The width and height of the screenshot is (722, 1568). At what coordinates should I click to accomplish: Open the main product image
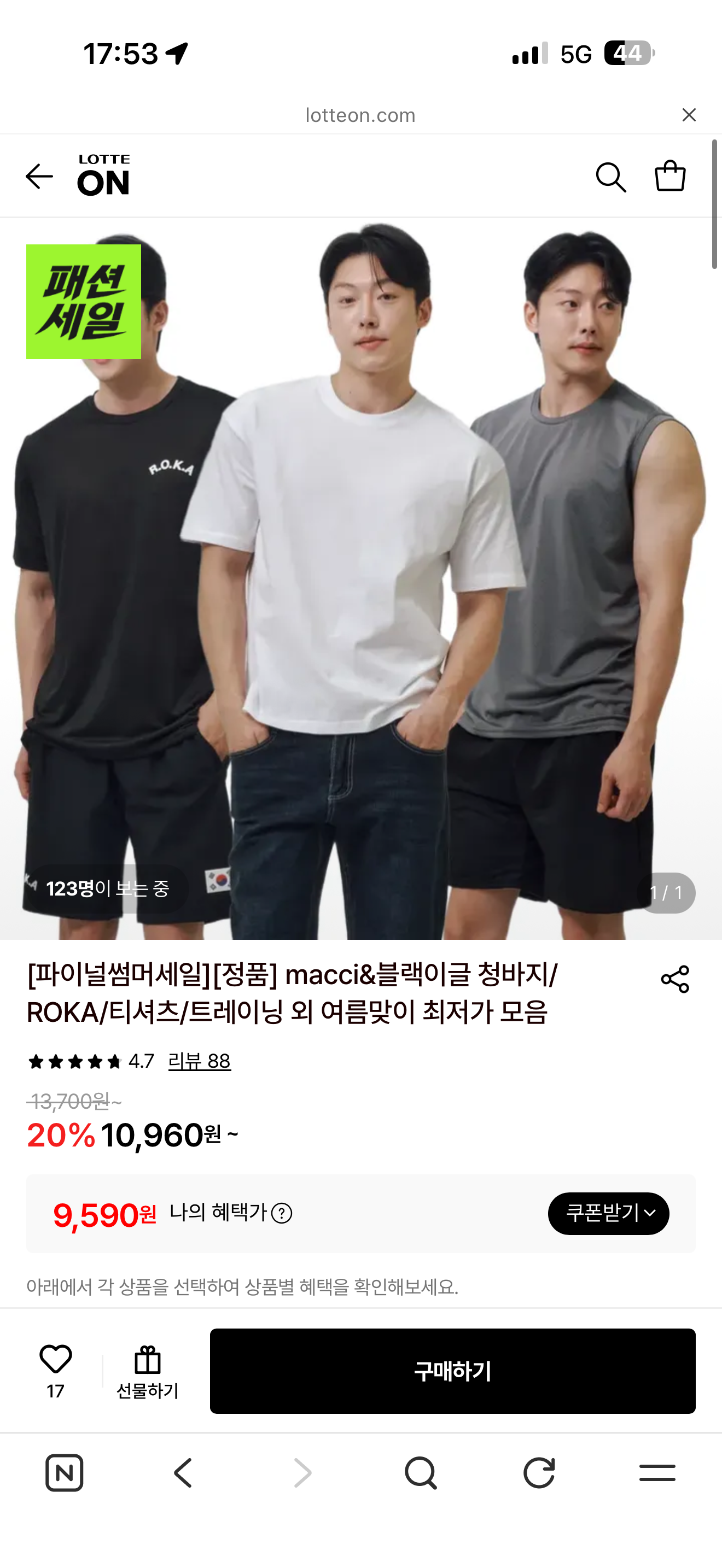(x=361, y=578)
